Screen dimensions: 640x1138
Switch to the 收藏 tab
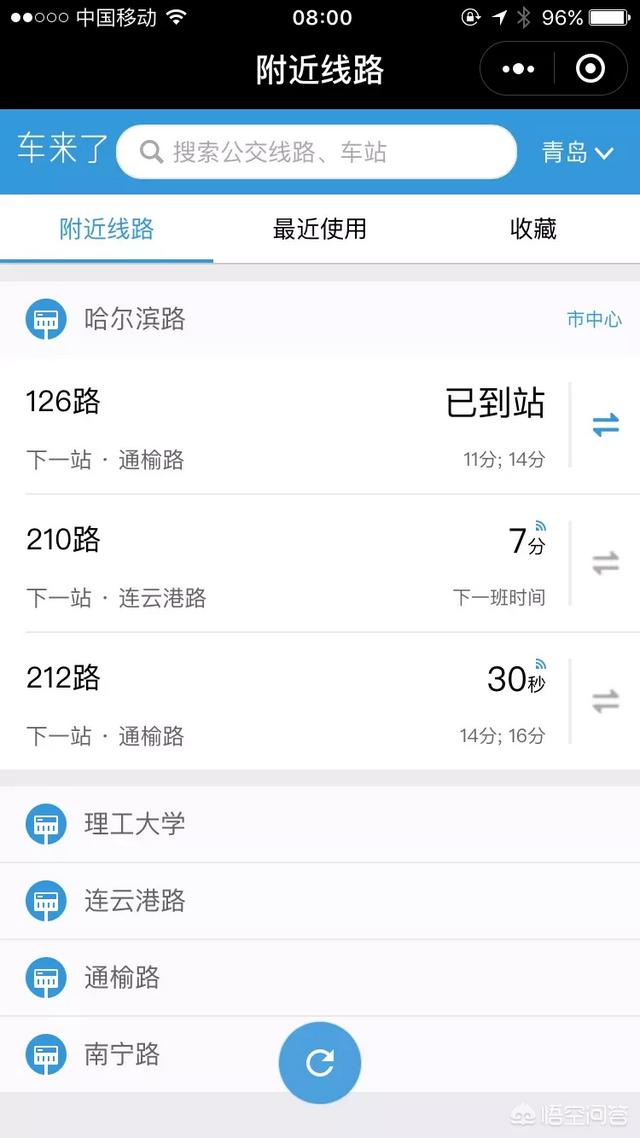(533, 229)
